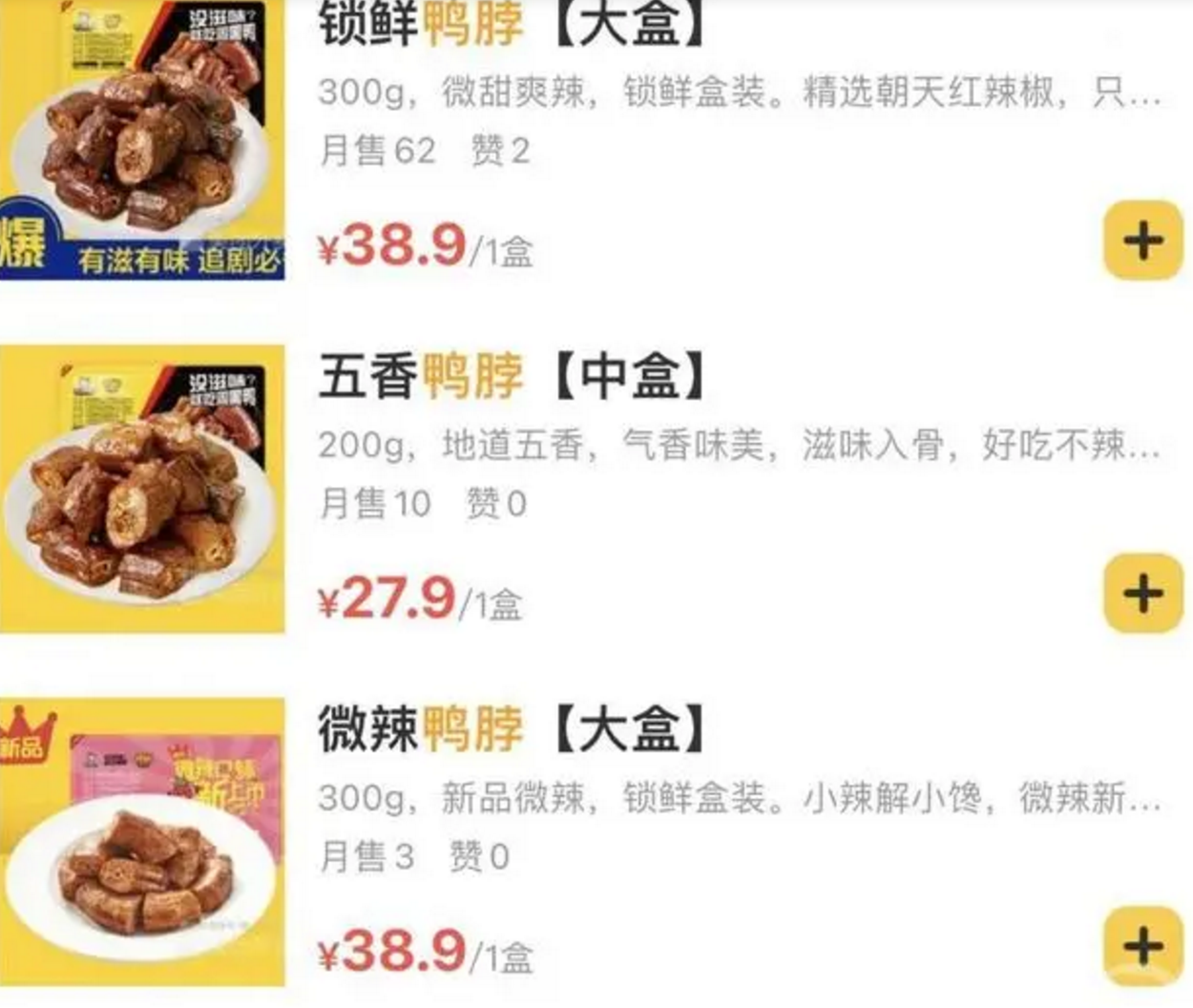Open the 五香鸭脖【中盒】 product image
This screenshot has height=1008, width=1193.
point(142,489)
